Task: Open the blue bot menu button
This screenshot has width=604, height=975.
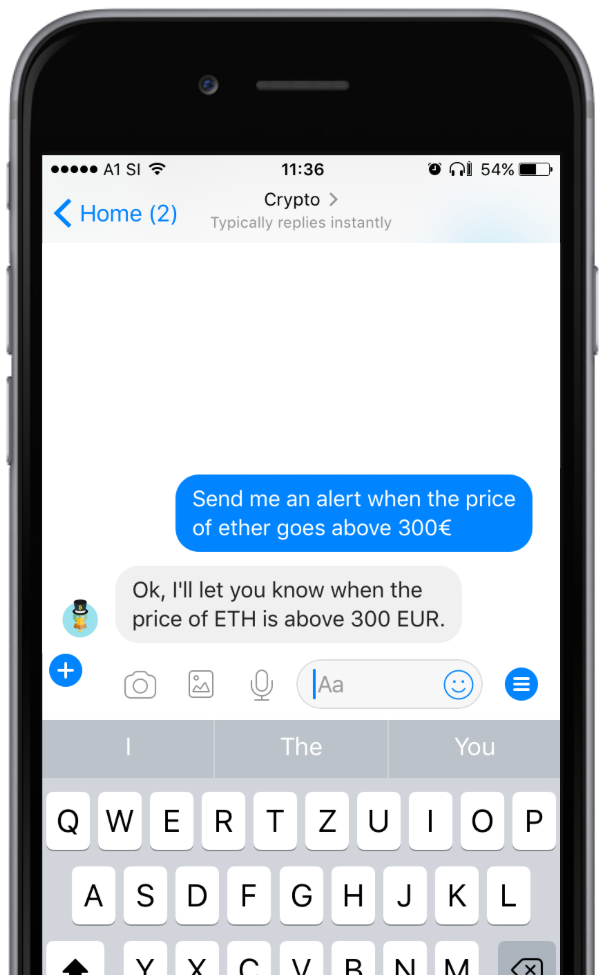Action: (521, 685)
